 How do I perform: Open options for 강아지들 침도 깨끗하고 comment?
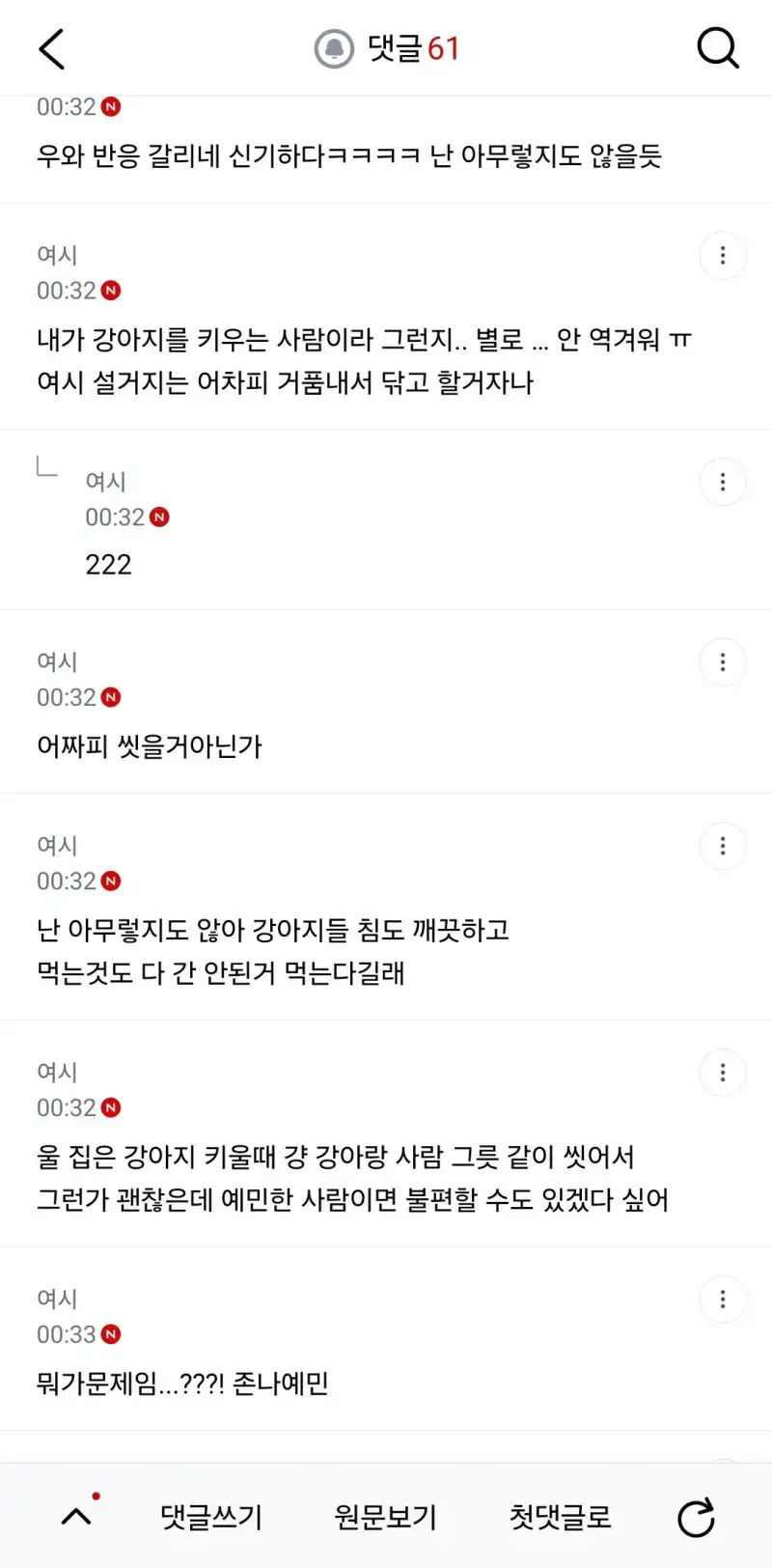click(x=723, y=847)
